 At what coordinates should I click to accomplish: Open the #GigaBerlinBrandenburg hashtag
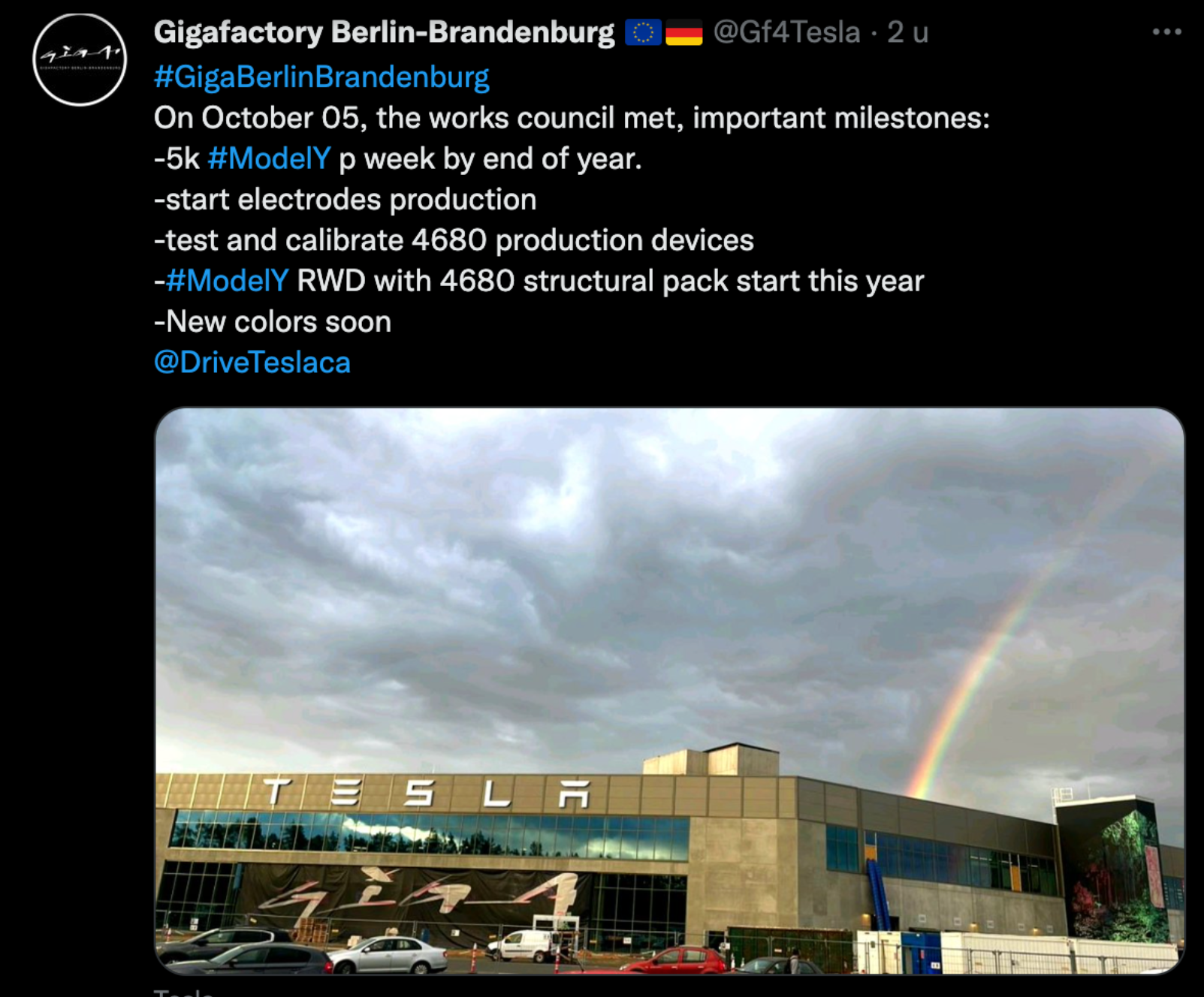click(321, 77)
